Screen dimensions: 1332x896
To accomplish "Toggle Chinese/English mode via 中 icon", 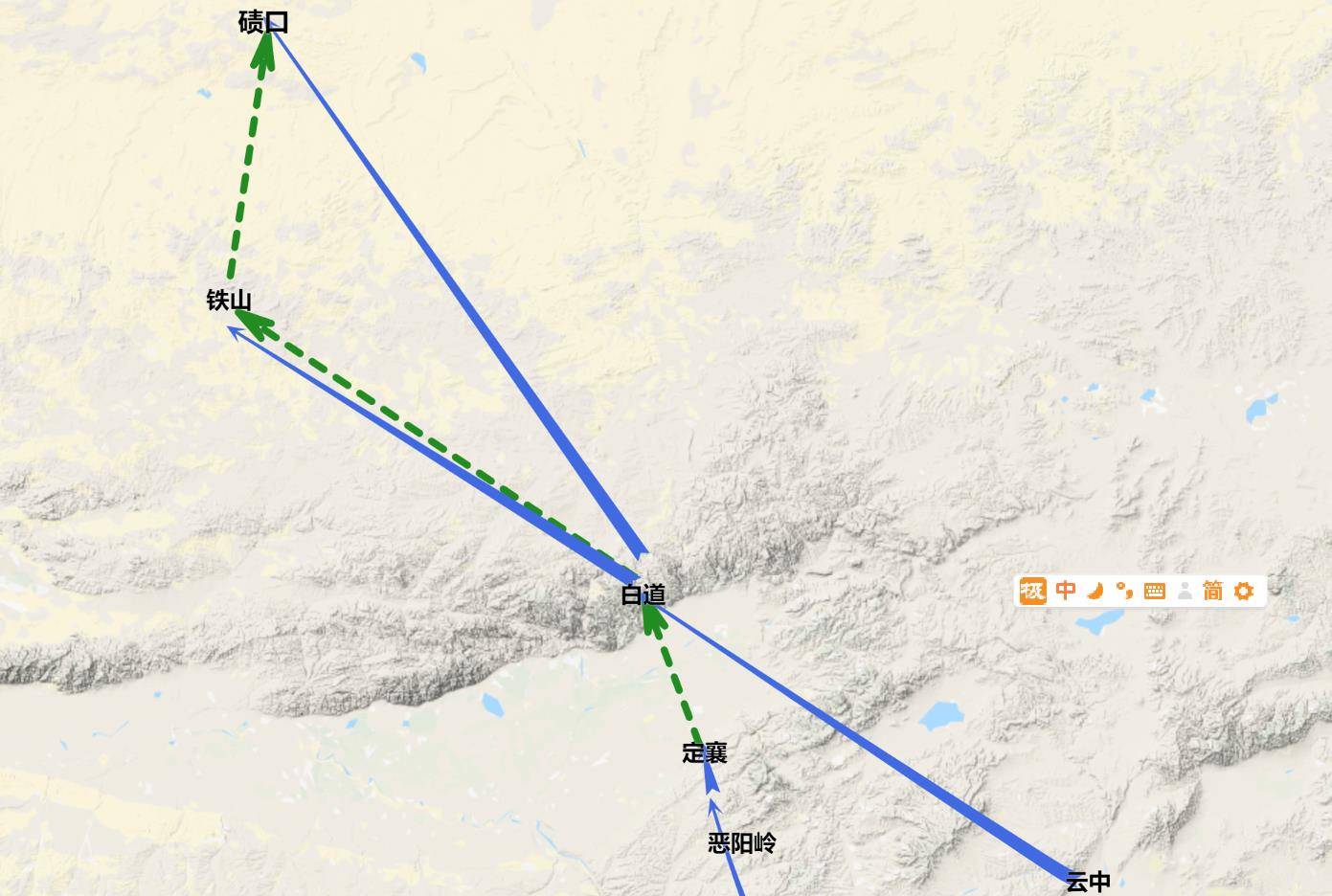I will (x=1065, y=591).
